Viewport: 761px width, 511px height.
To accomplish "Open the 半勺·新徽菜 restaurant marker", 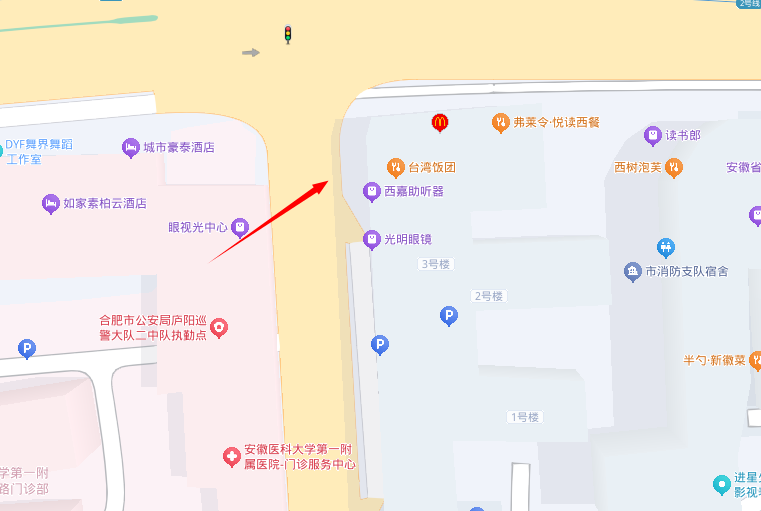I will pyautogui.click(x=756, y=359).
